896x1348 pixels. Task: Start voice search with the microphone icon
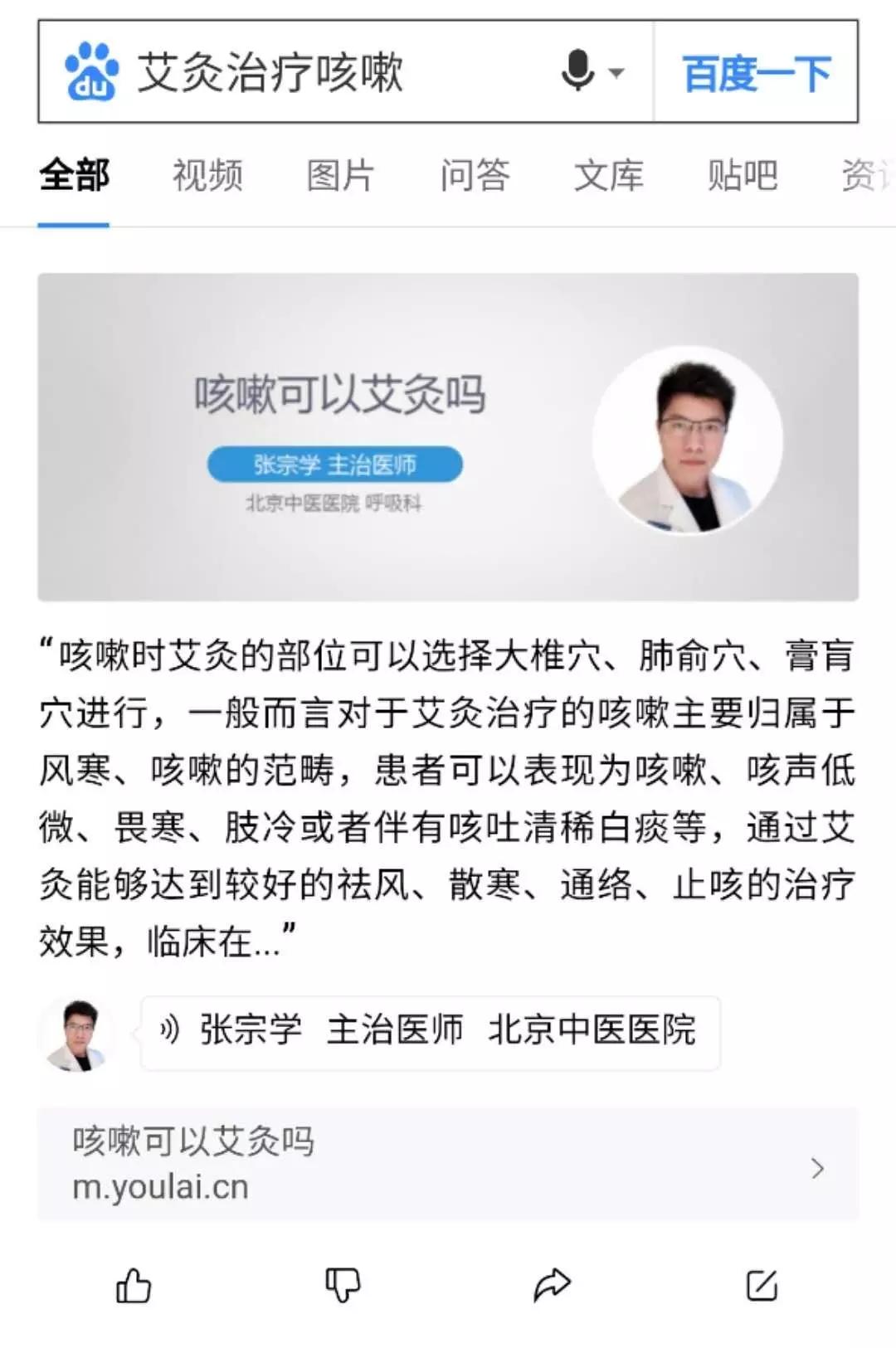coord(578,71)
